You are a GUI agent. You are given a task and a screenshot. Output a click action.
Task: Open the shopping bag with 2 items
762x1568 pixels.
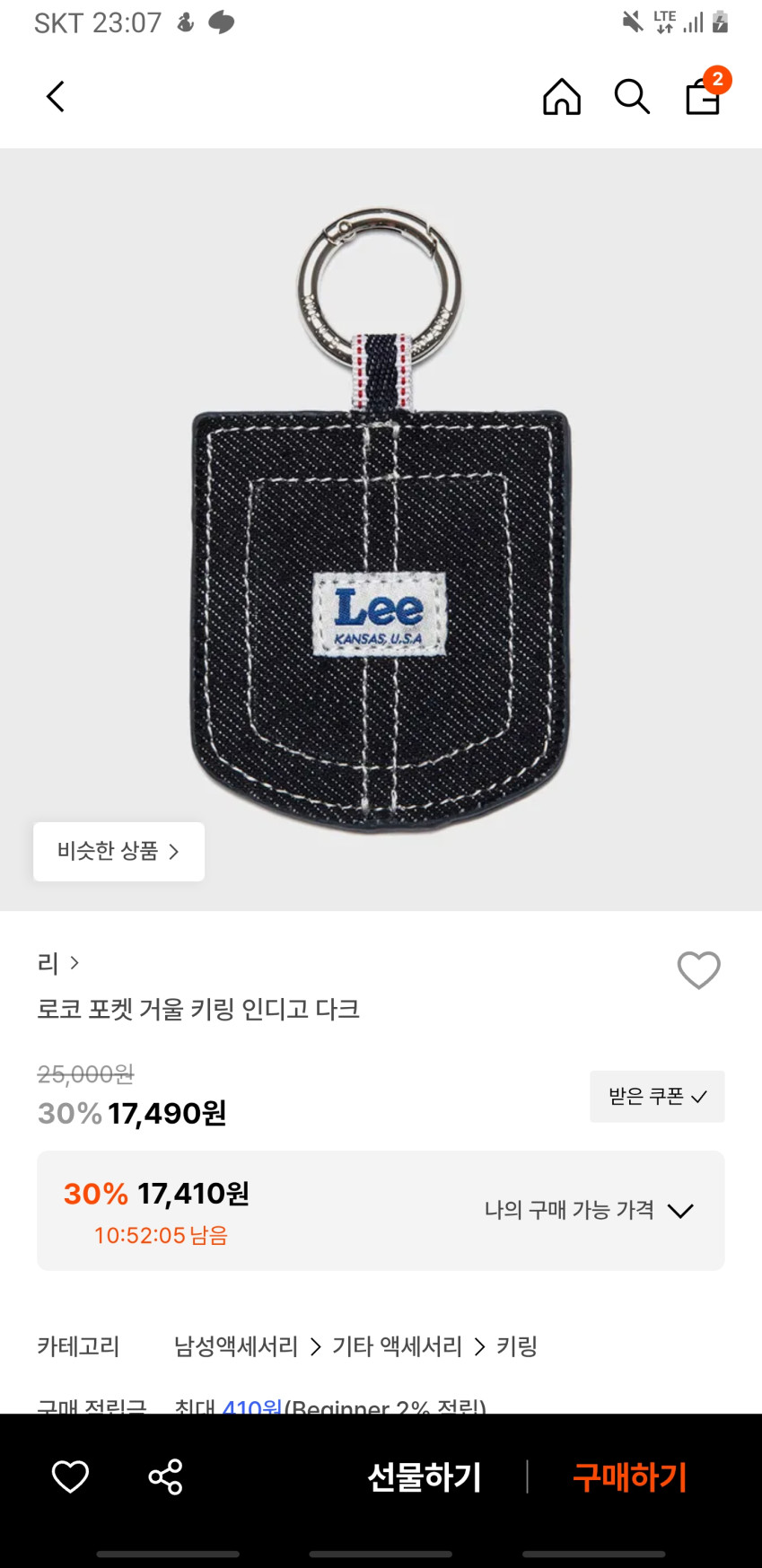click(704, 95)
